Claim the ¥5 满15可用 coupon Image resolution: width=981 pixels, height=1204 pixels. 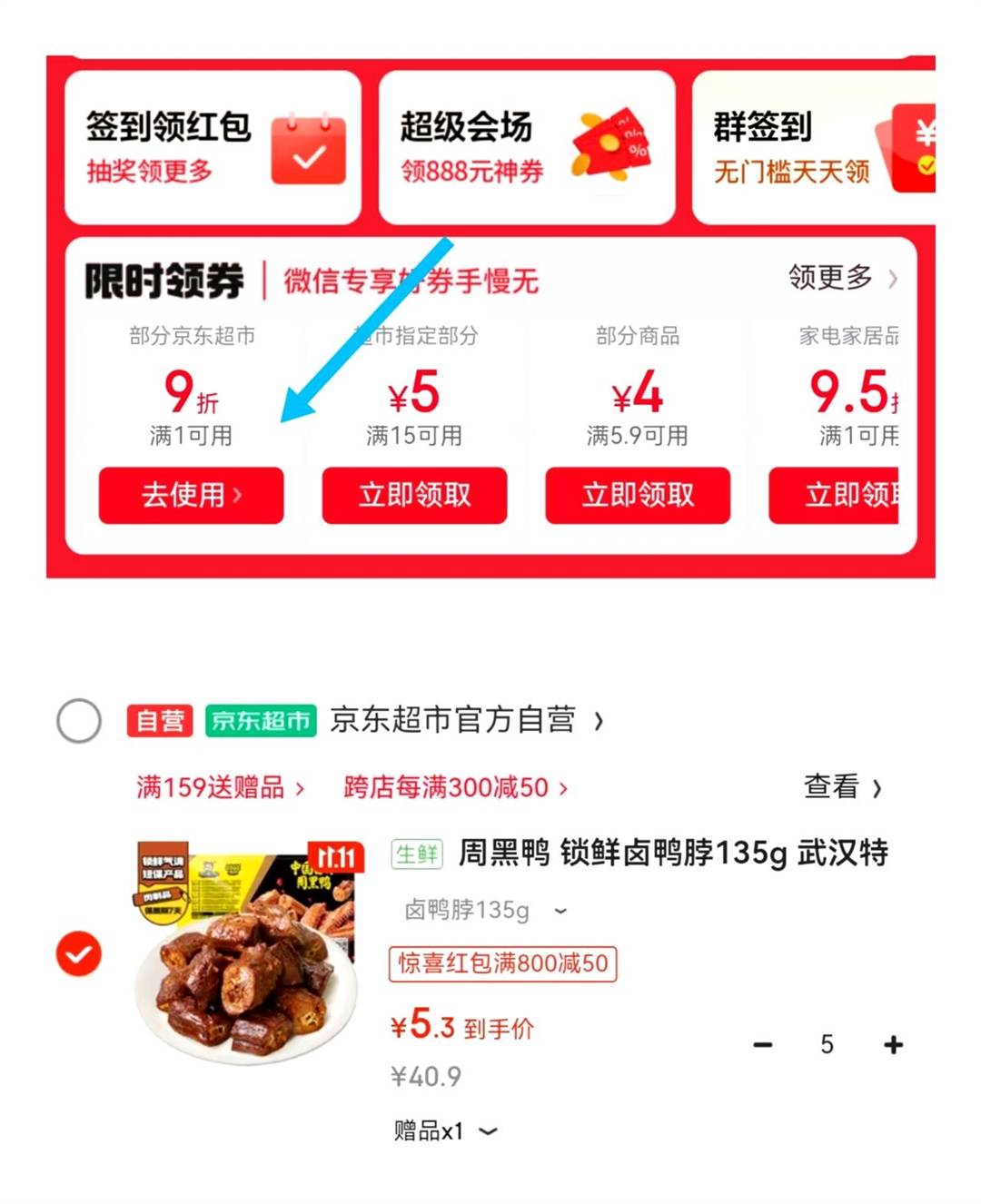[414, 495]
